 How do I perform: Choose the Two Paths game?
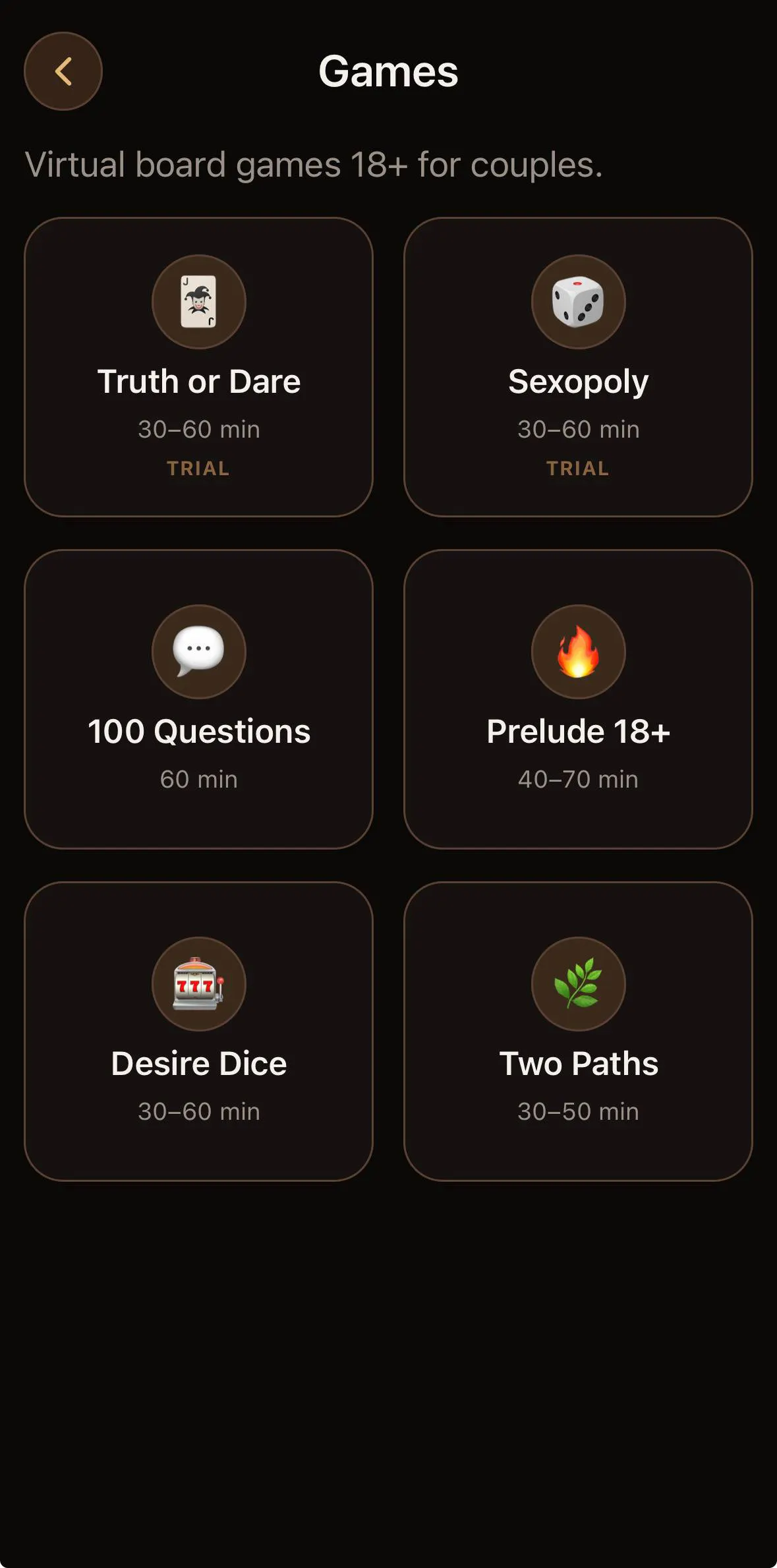point(578,1031)
